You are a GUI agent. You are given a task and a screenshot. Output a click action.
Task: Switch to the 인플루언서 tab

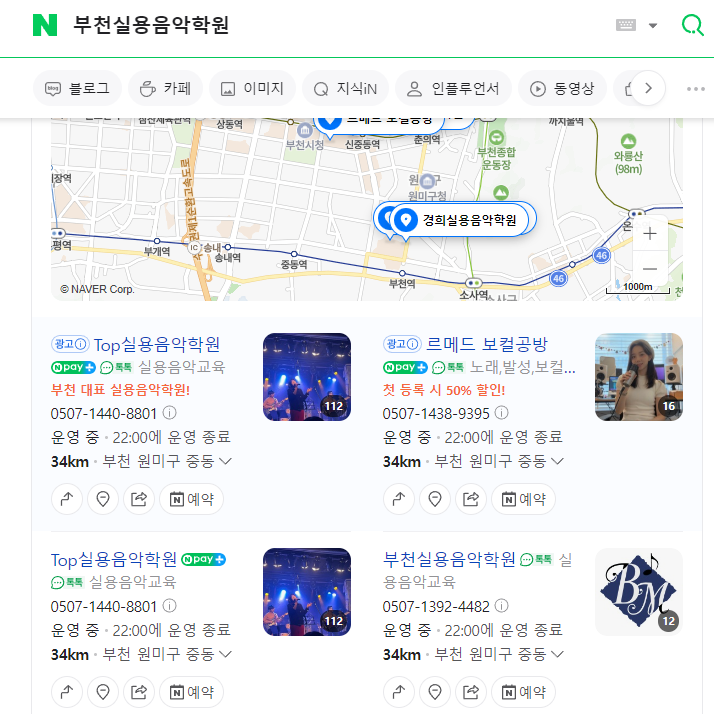(x=453, y=88)
